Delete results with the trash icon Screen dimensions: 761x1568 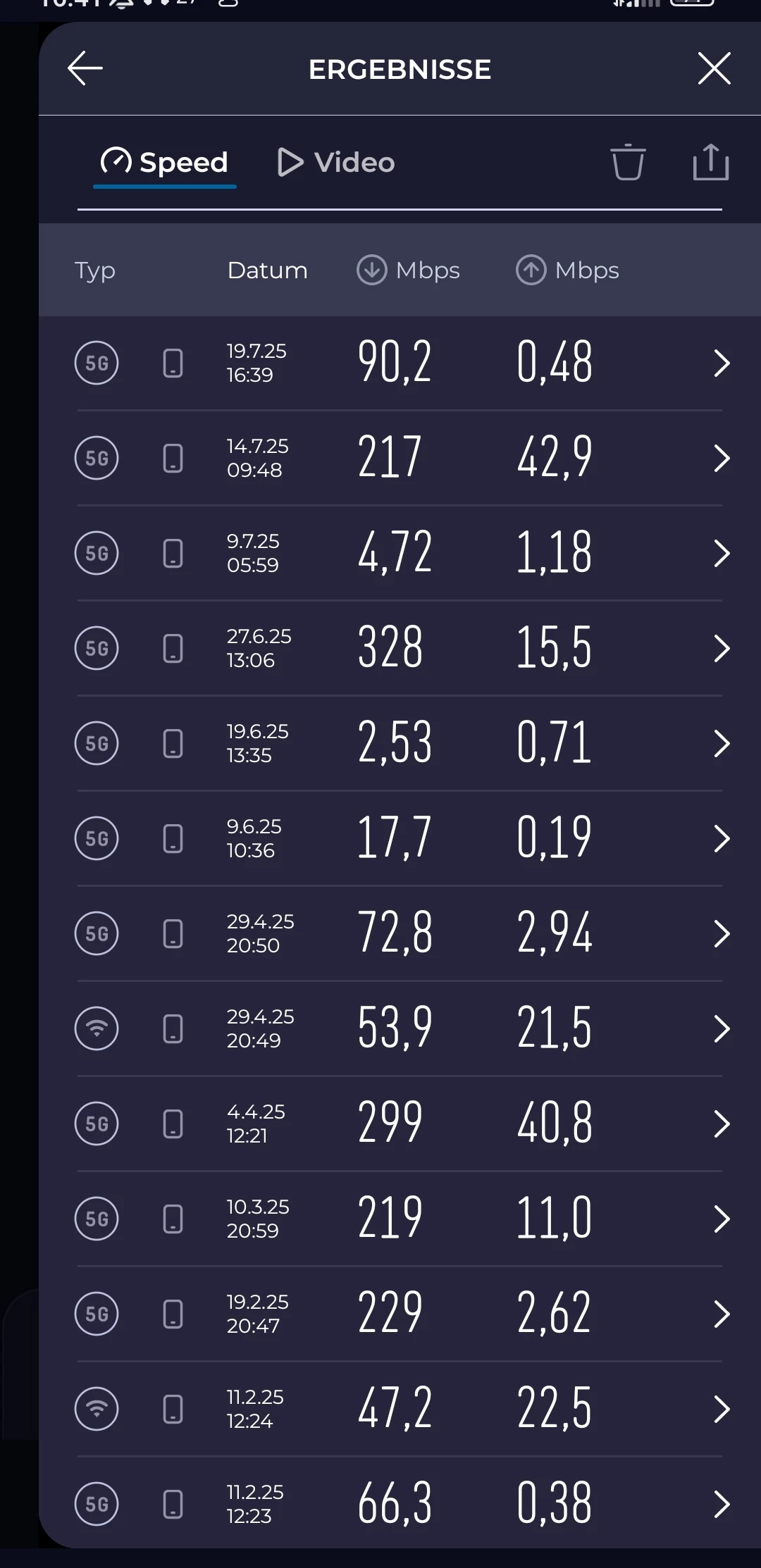point(627,163)
